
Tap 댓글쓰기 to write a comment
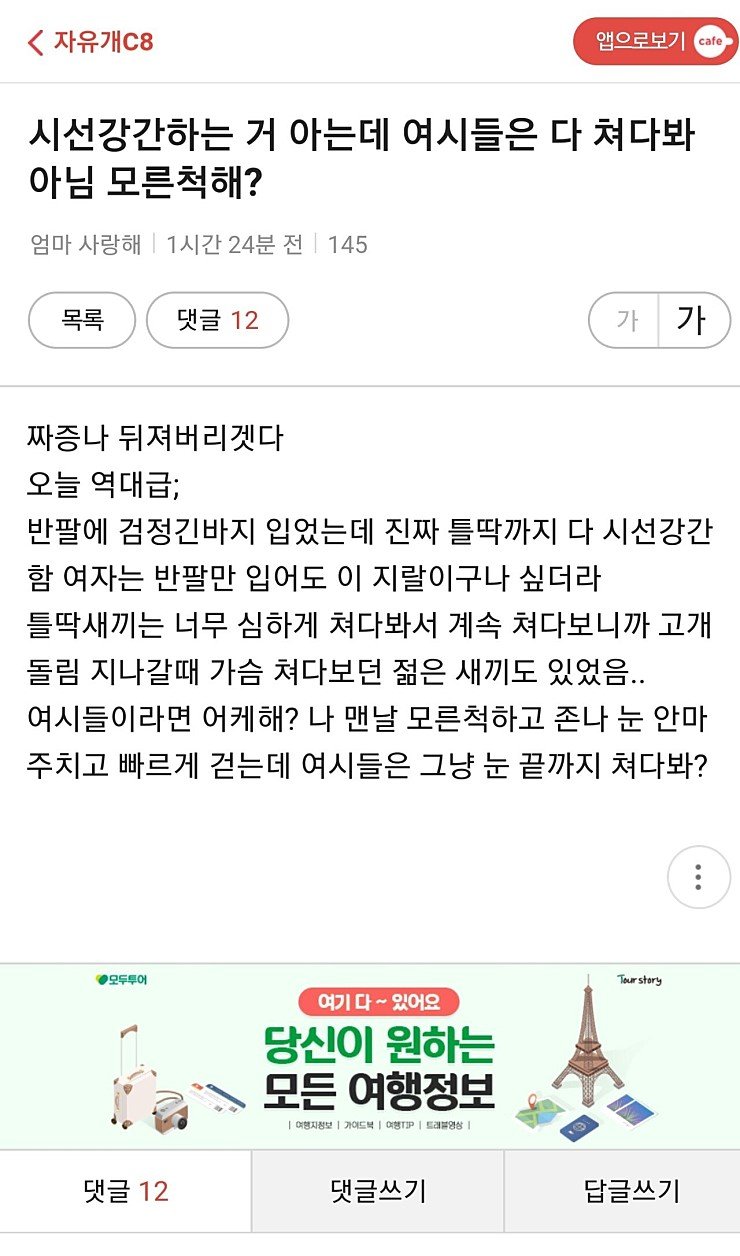[377, 1191]
